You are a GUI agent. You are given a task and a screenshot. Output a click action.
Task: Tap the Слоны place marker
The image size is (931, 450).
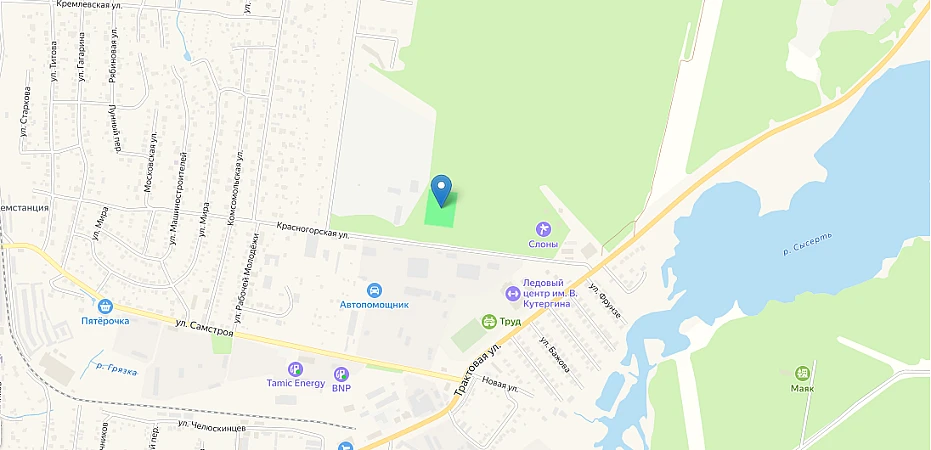tap(543, 230)
